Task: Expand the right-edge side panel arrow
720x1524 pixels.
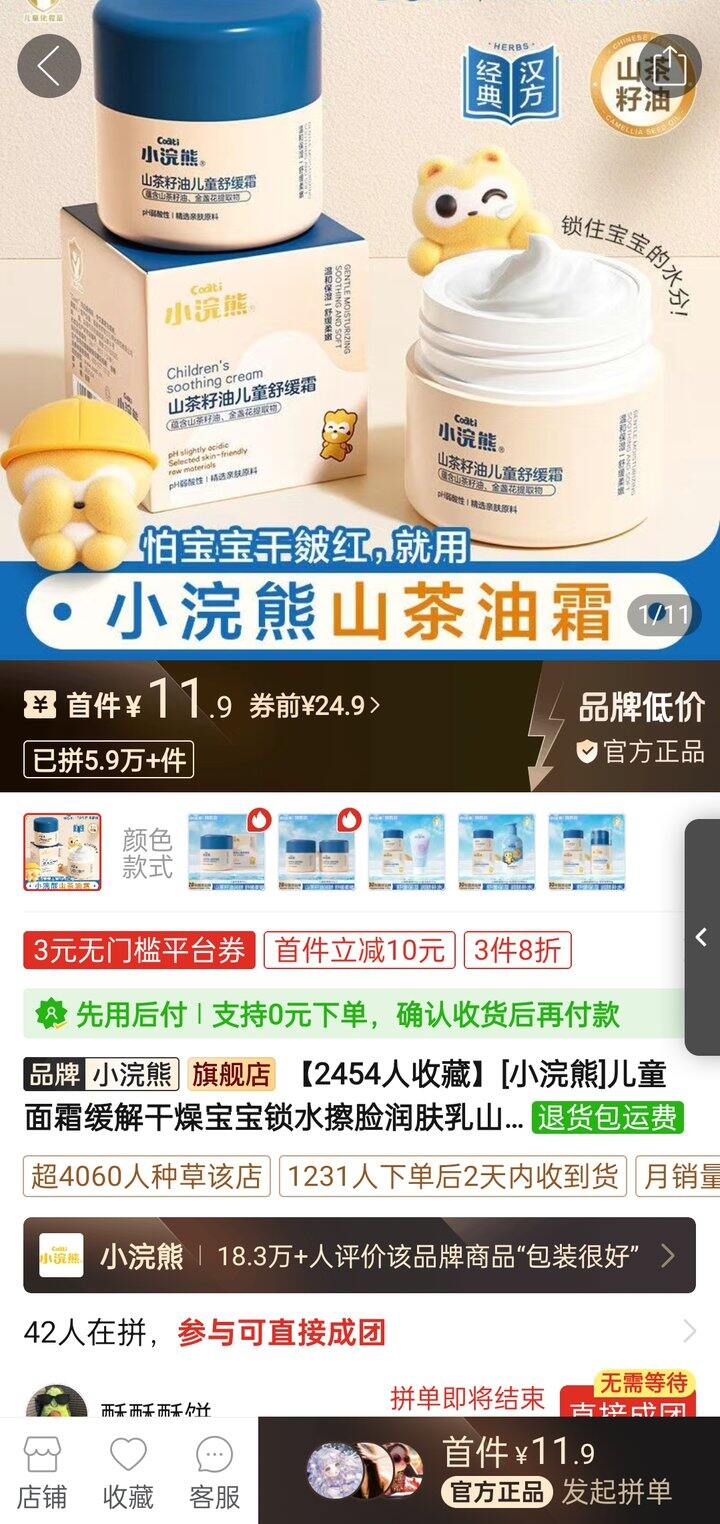Action: 702,938
